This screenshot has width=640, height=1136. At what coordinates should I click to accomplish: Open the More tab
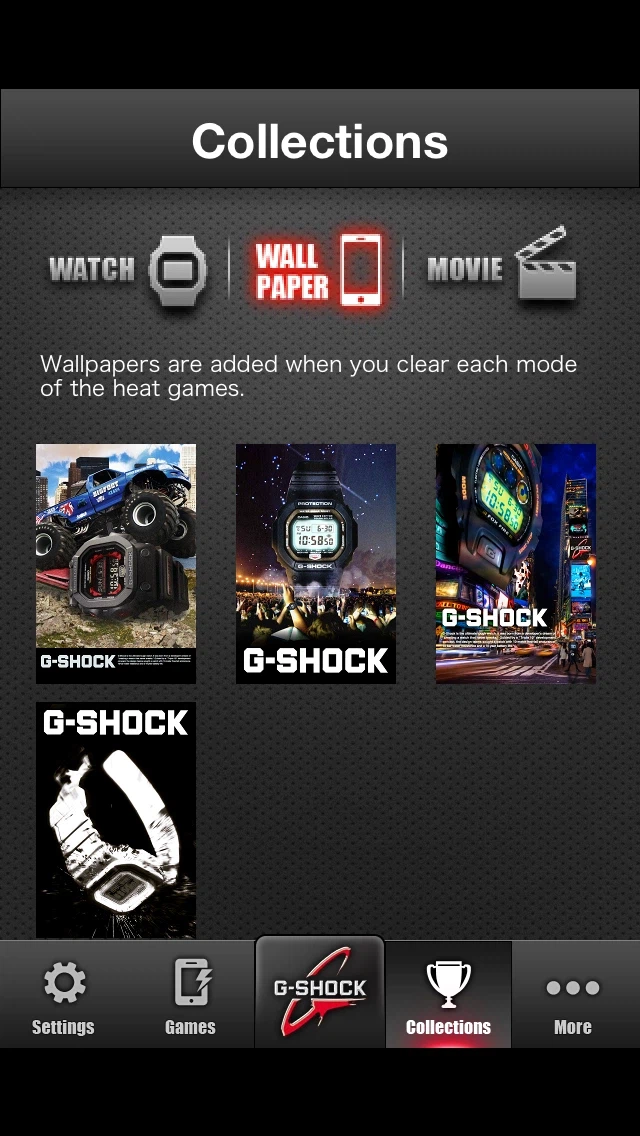tap(573, 996)
